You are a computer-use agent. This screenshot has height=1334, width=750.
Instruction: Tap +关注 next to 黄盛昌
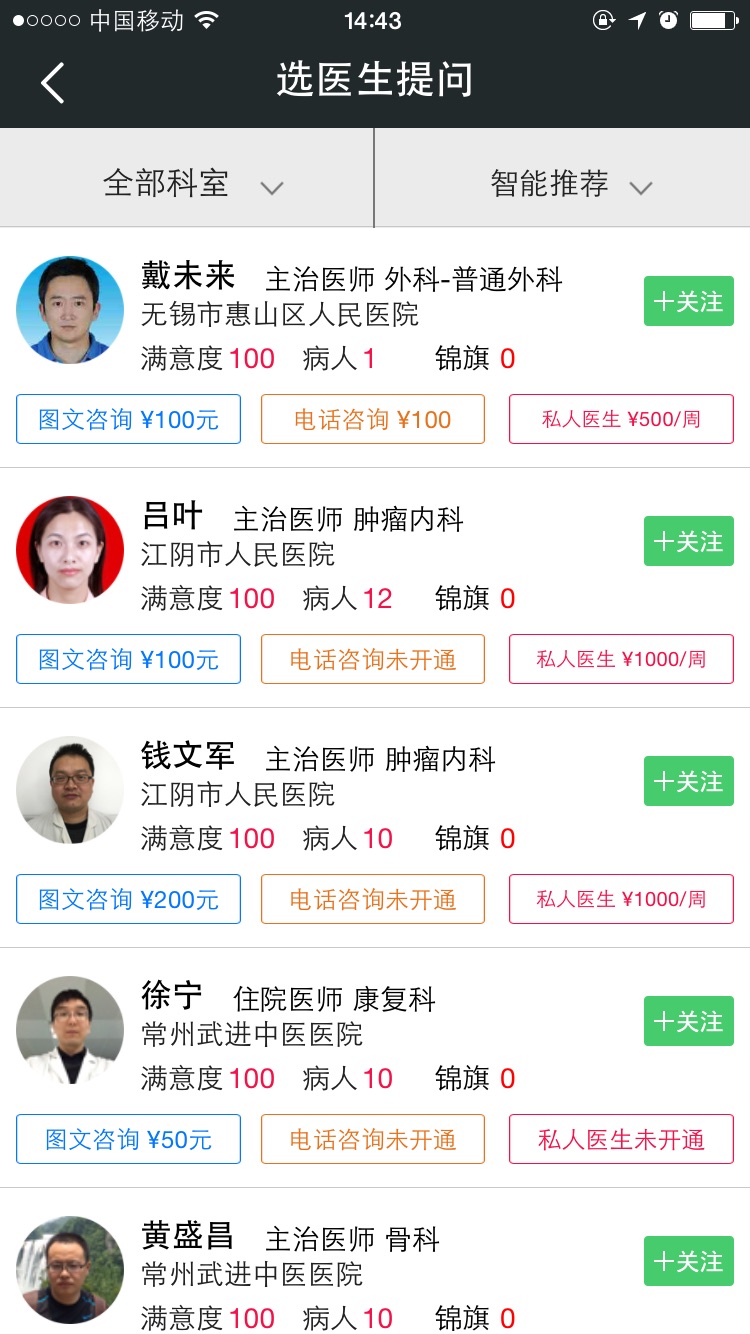[x=688, y=1261]
